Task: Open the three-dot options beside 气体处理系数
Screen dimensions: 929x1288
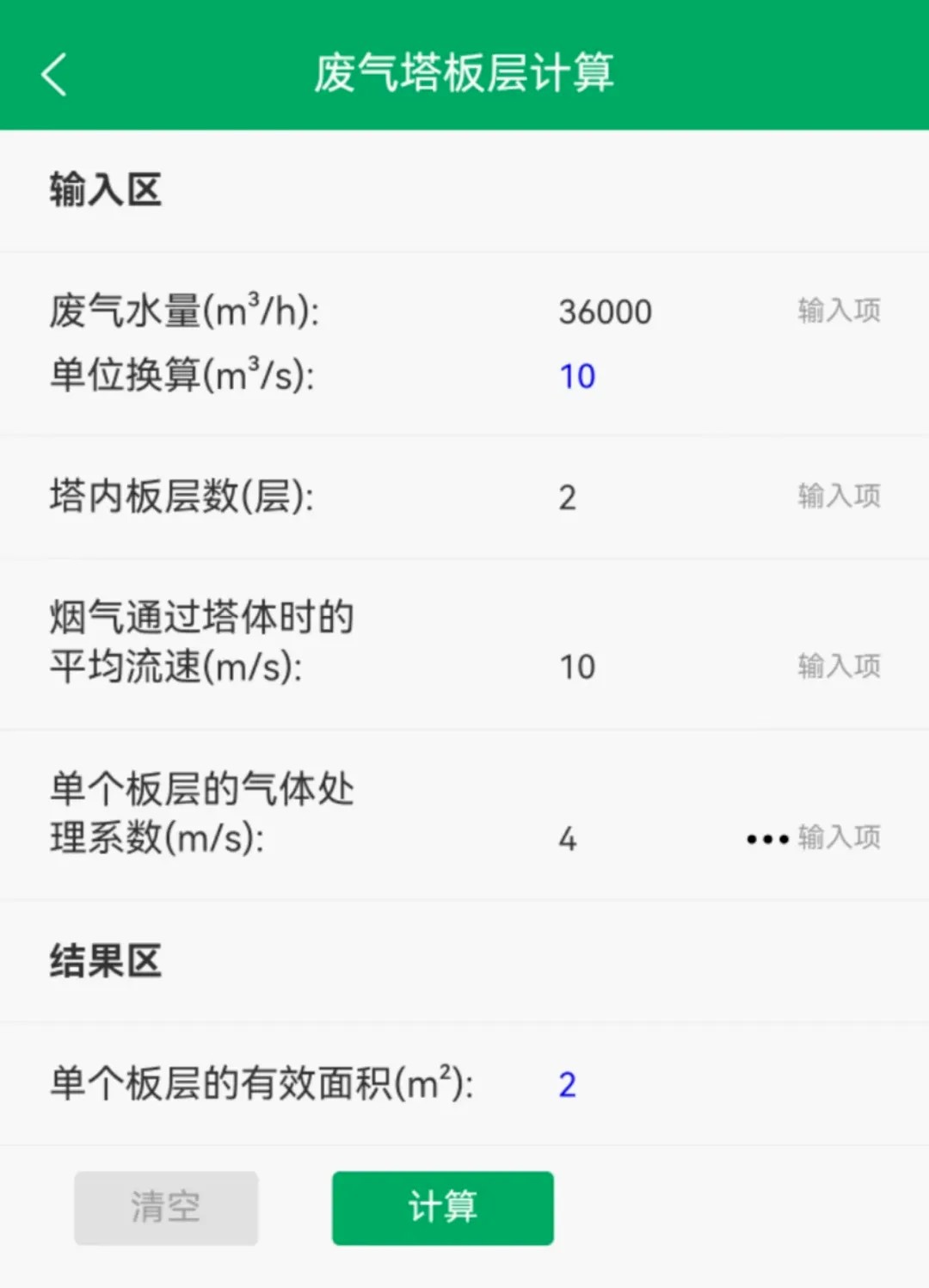Action: click(767, 839)
